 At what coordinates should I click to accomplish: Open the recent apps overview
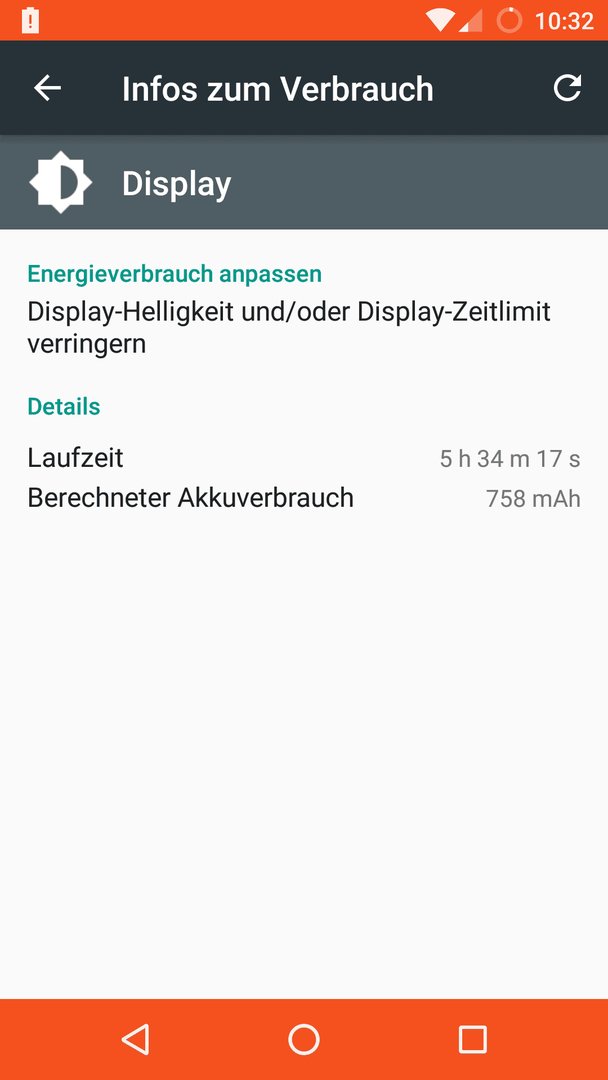point(472,1039)
